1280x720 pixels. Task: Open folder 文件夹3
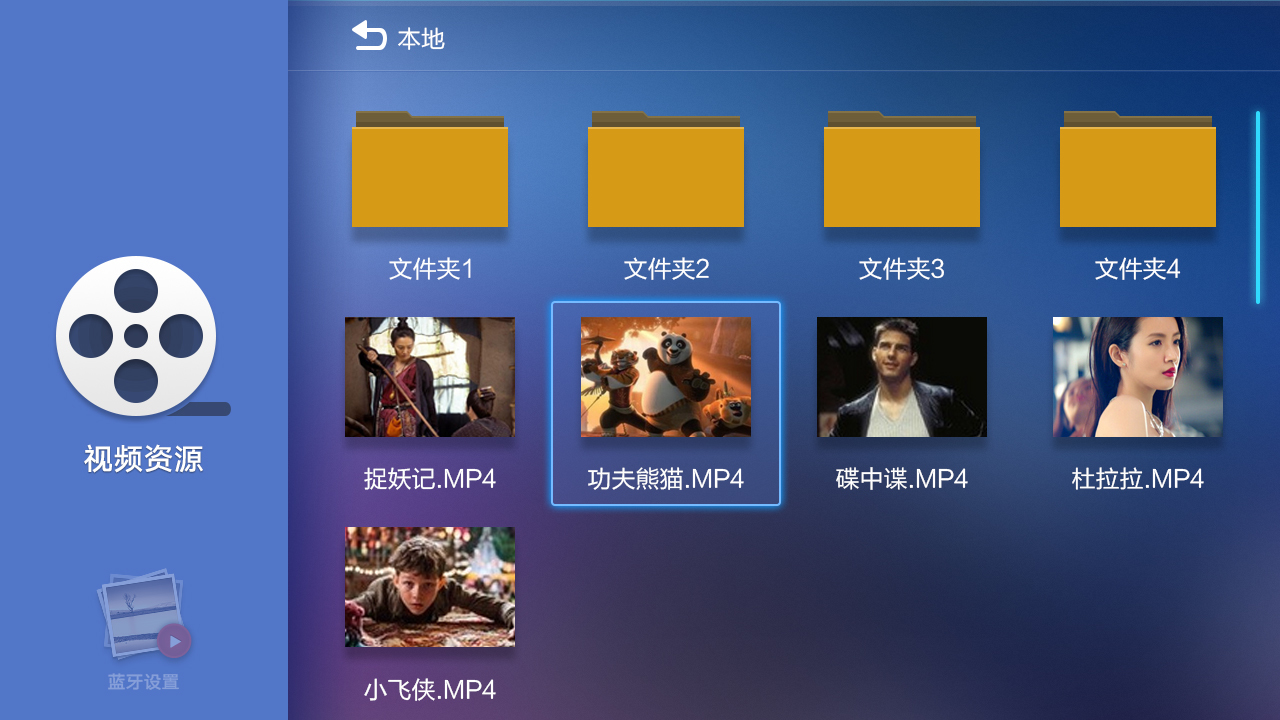tap(902, 171)
